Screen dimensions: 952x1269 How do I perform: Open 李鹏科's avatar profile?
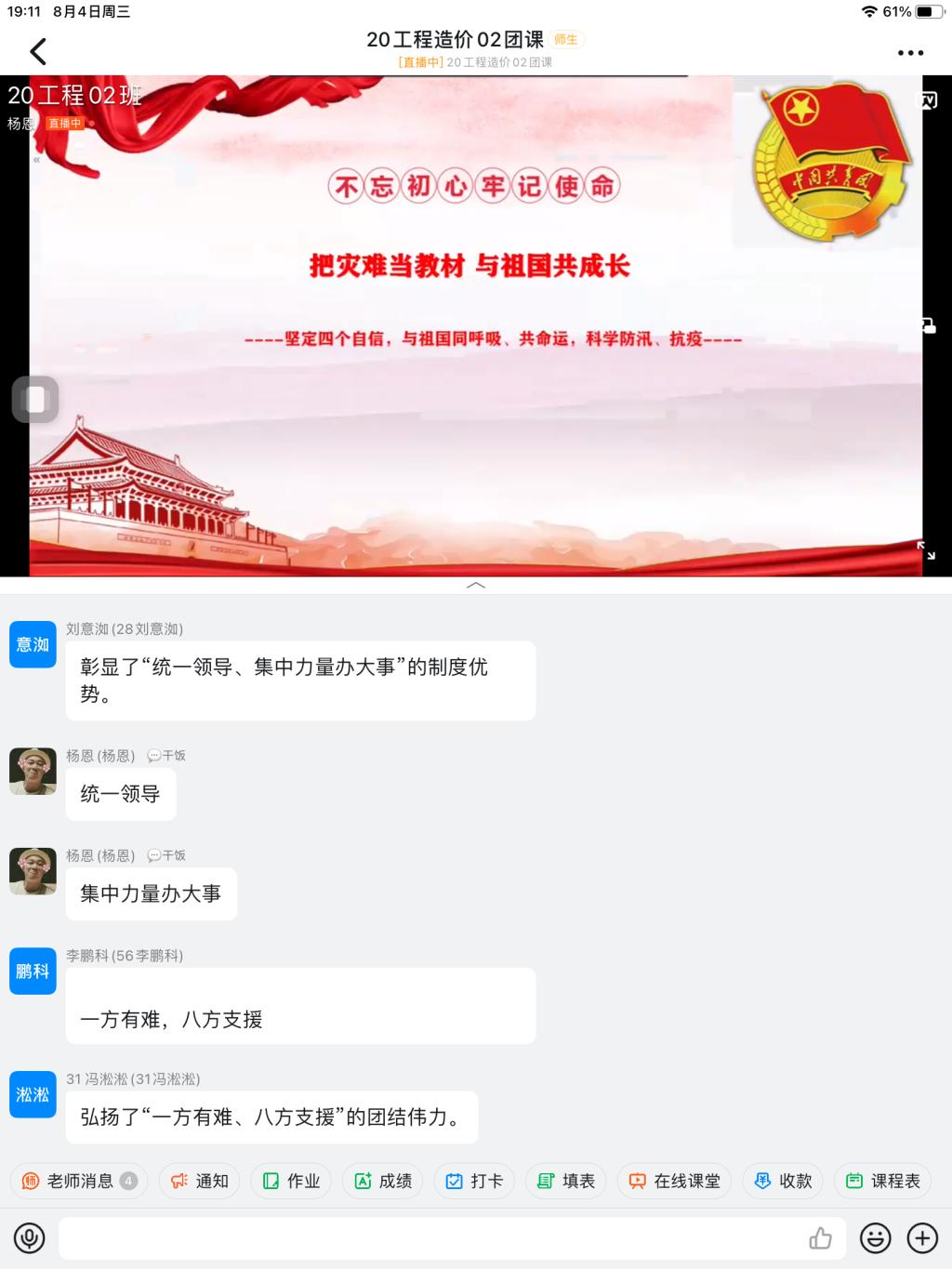coord(33,971)
